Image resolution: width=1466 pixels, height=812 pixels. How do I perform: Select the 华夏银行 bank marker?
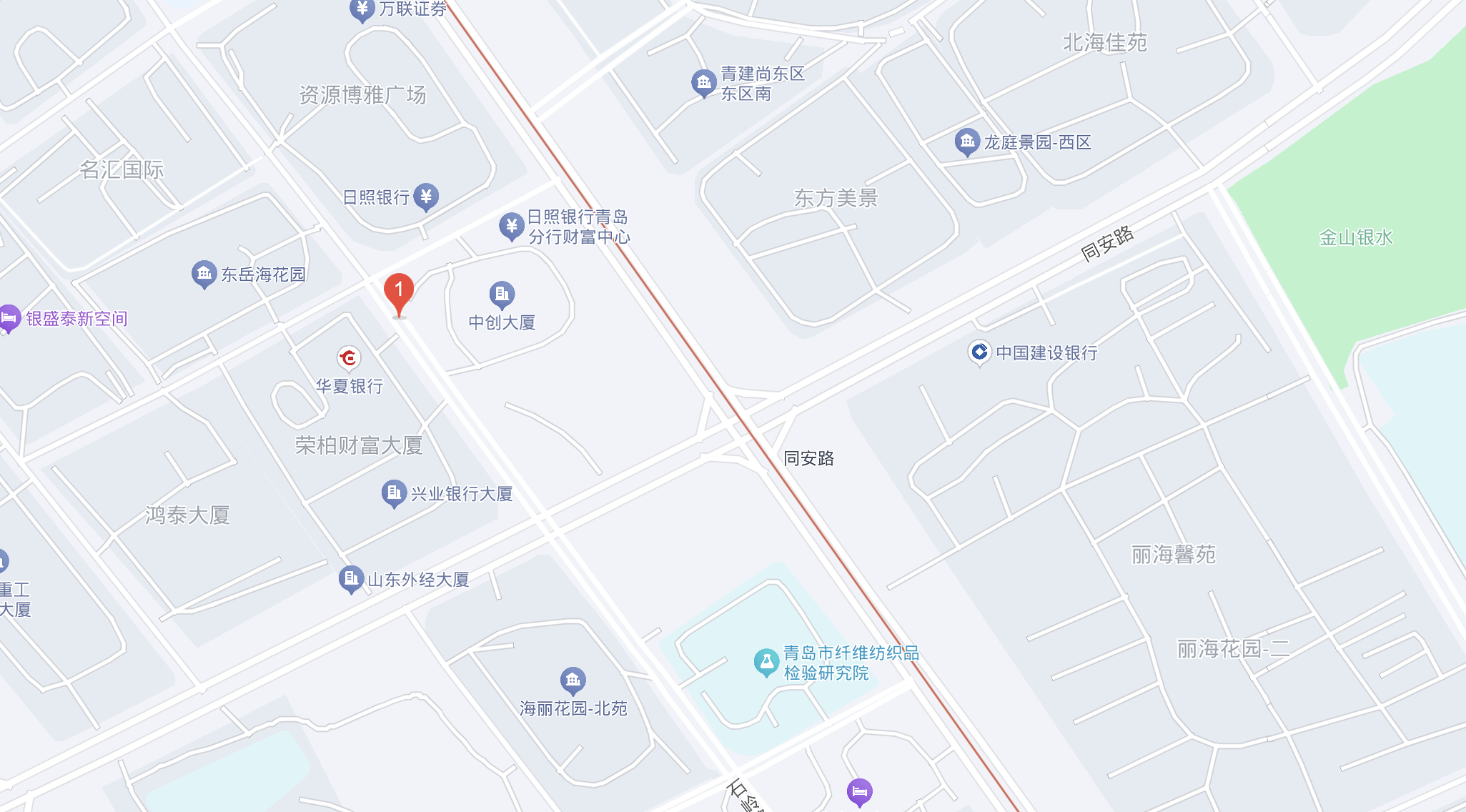(349, 357)
